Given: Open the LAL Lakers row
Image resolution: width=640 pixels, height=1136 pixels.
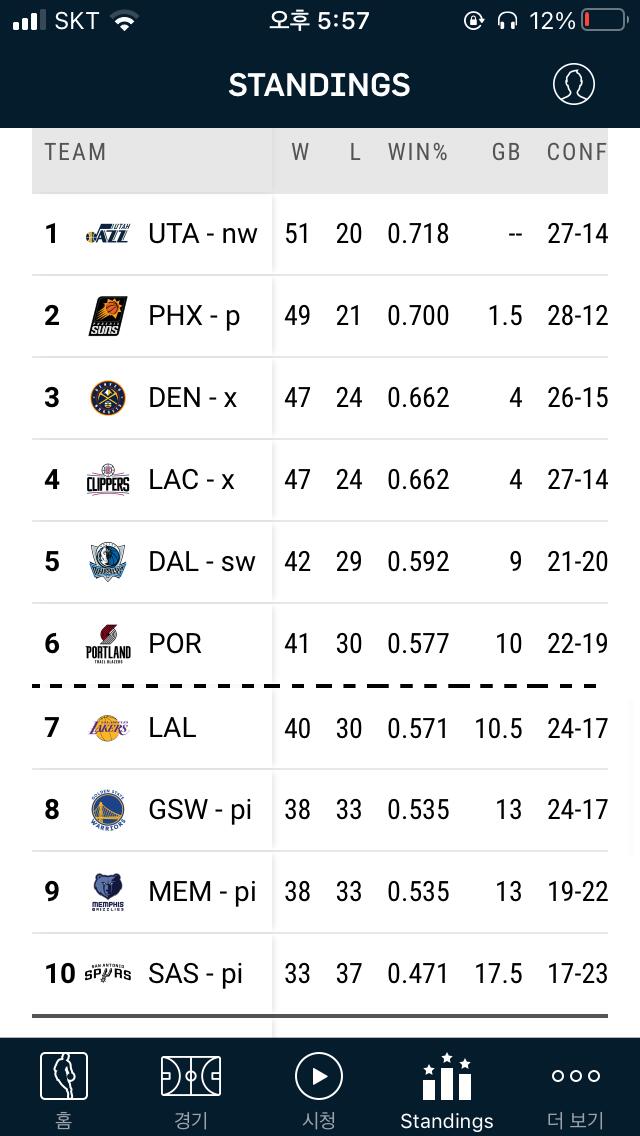Looking at the screenshot, I should point(320,727).
